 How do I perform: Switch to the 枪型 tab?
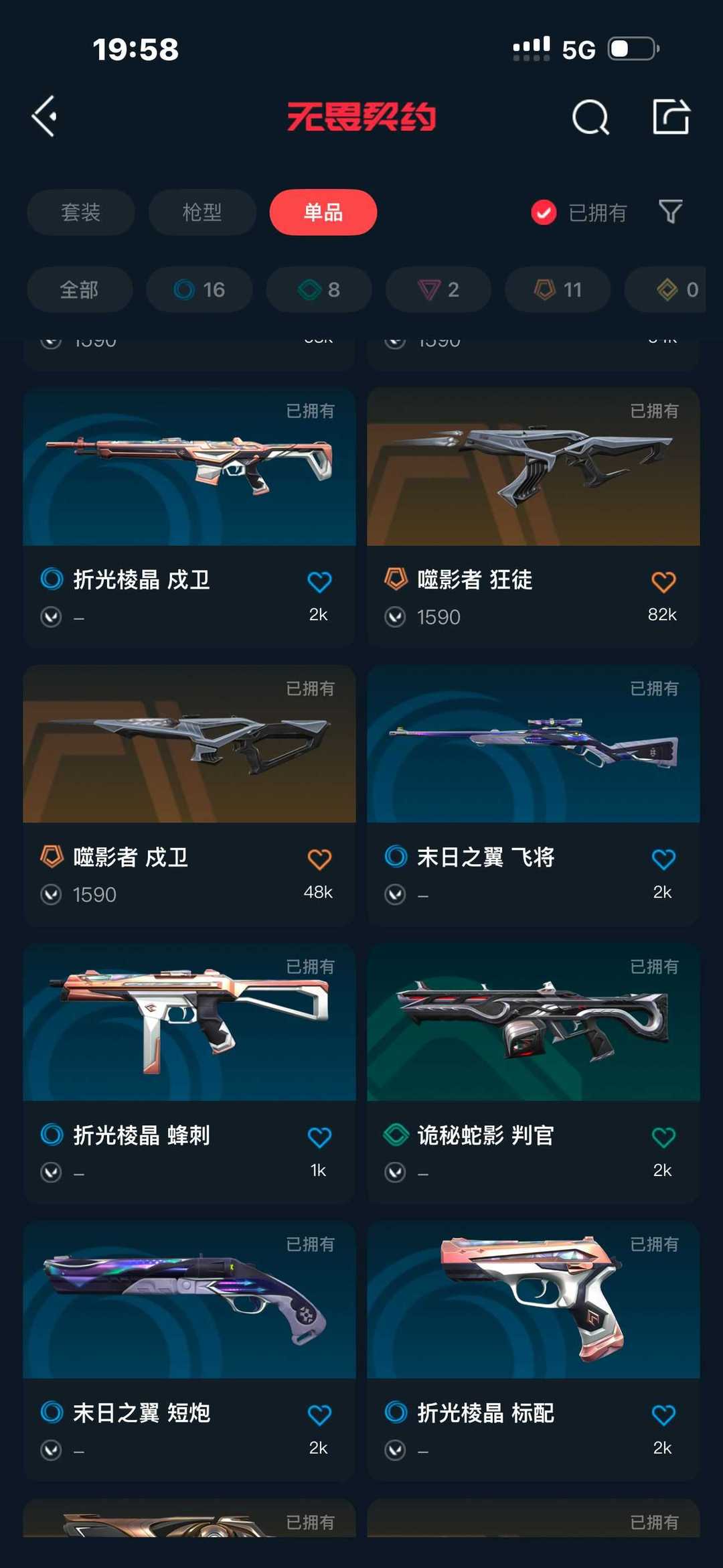tap(202, 212)
